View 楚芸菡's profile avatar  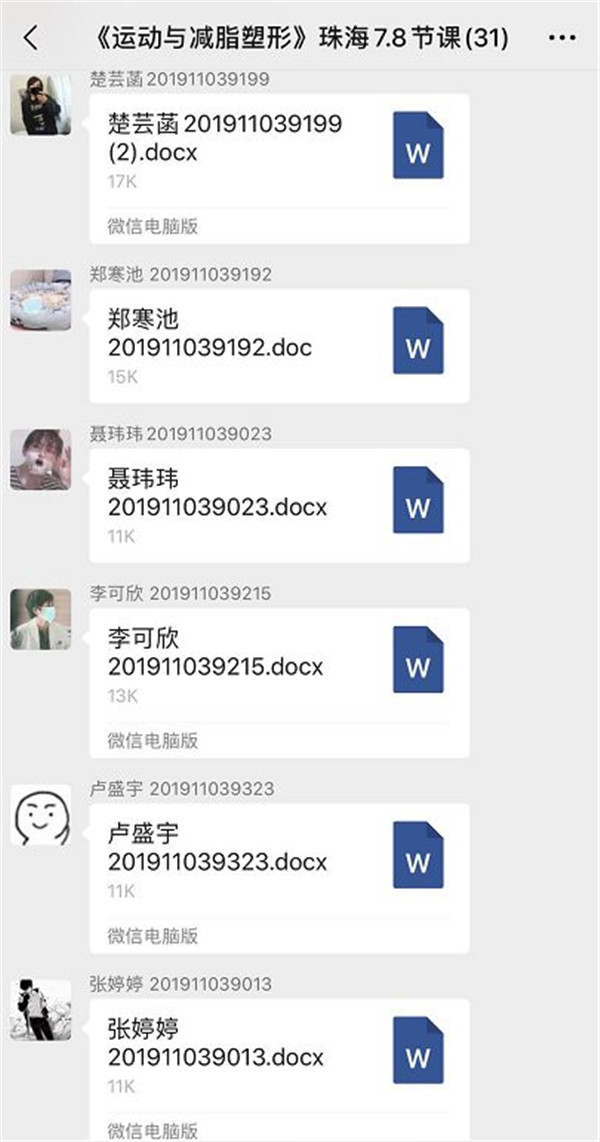click(41, 104)
